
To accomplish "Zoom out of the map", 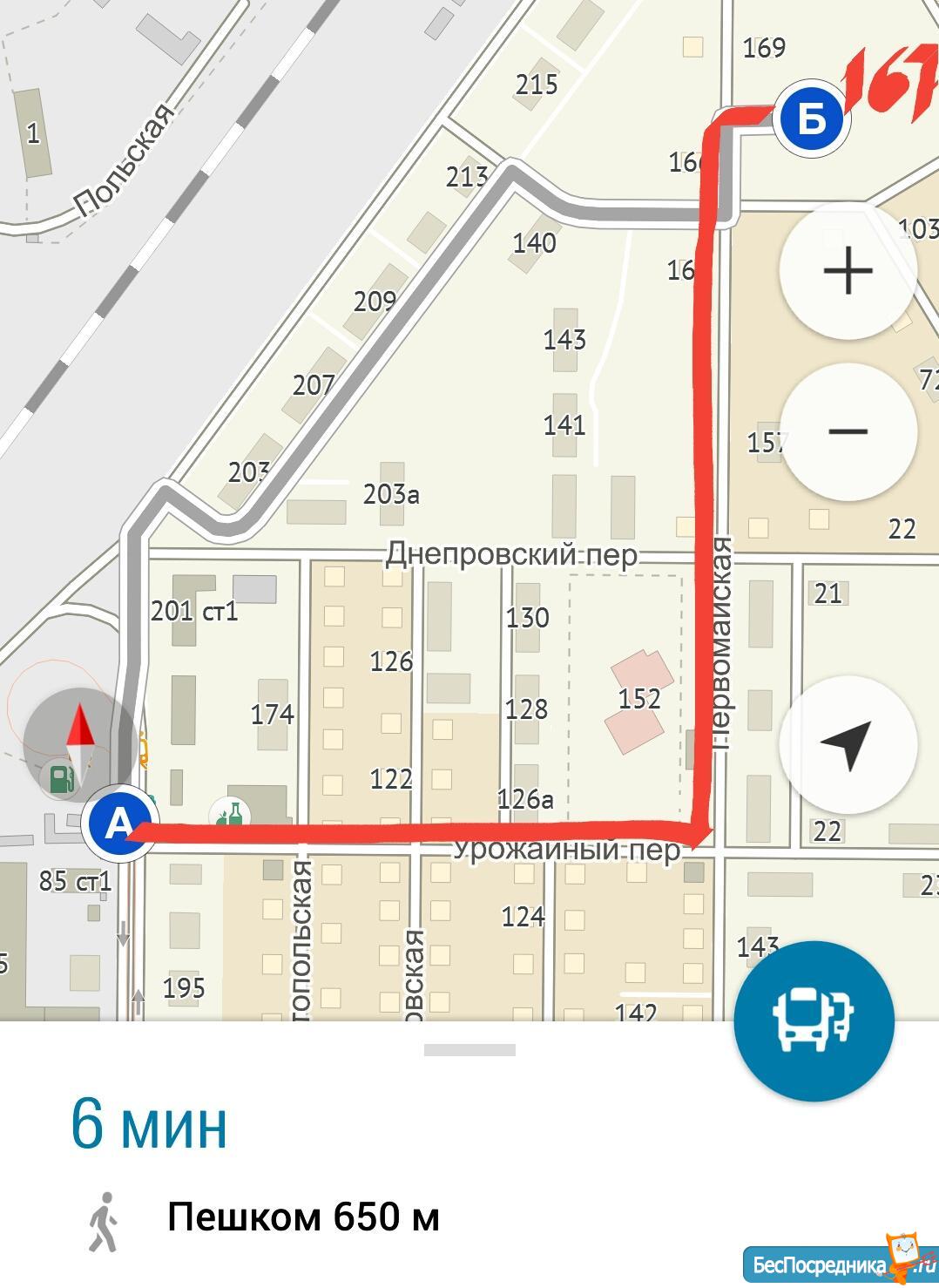I will coord(848,430).
